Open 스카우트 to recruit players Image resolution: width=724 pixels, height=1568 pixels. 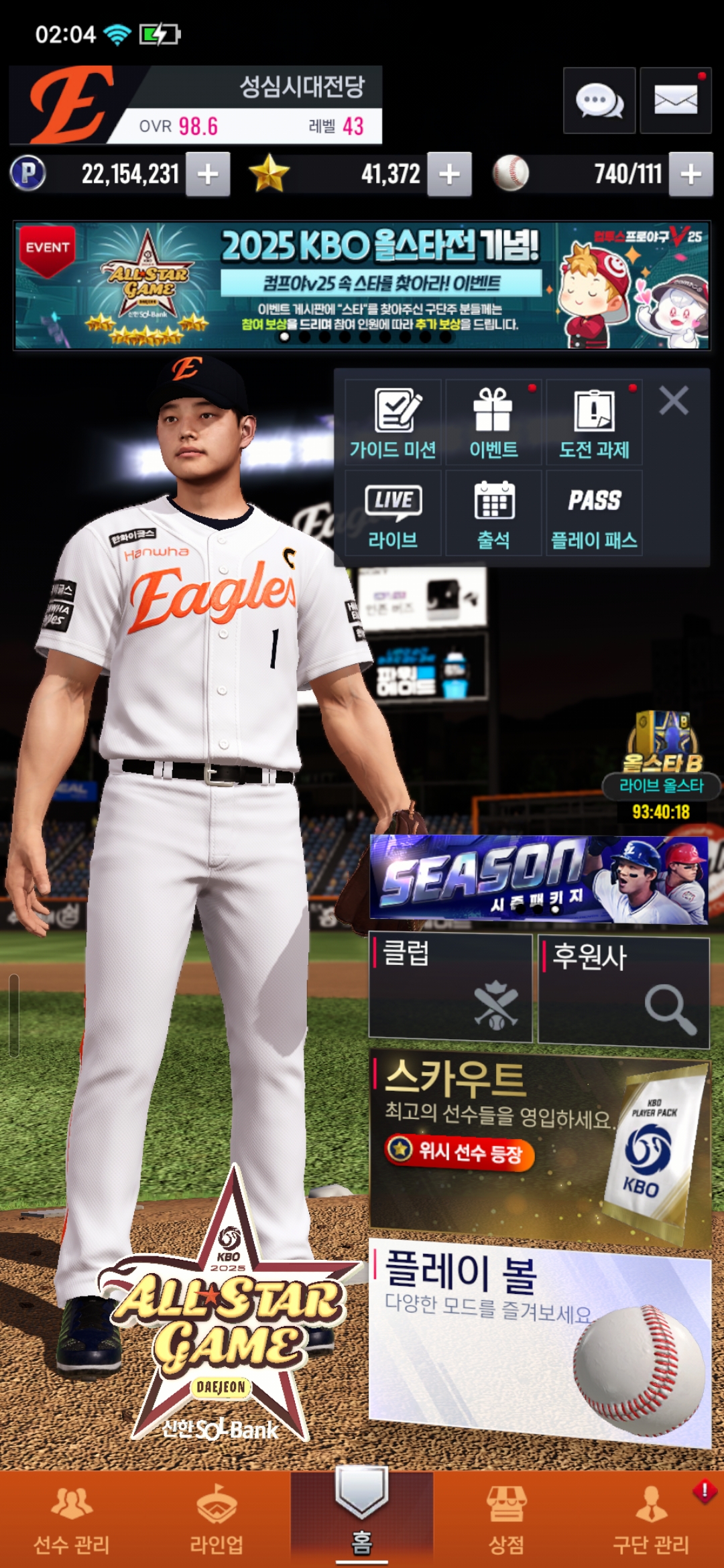click(x=538, y=1146)
